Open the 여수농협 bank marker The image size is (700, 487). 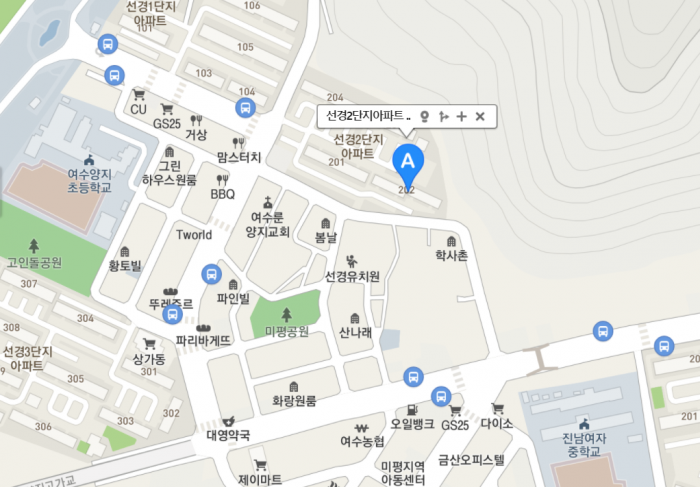click(x=362, y=426)
